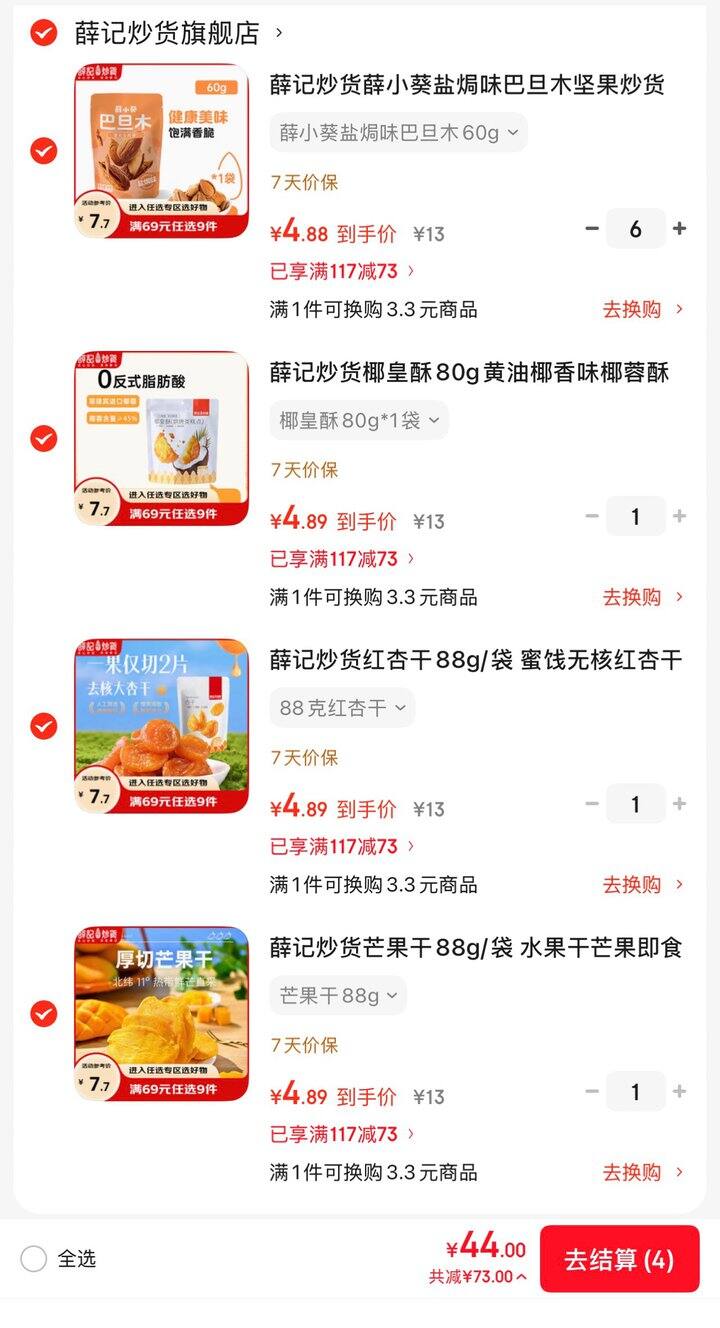
Task: Expand the 88克红杏干 spec selector
Action: coord(342,708)
